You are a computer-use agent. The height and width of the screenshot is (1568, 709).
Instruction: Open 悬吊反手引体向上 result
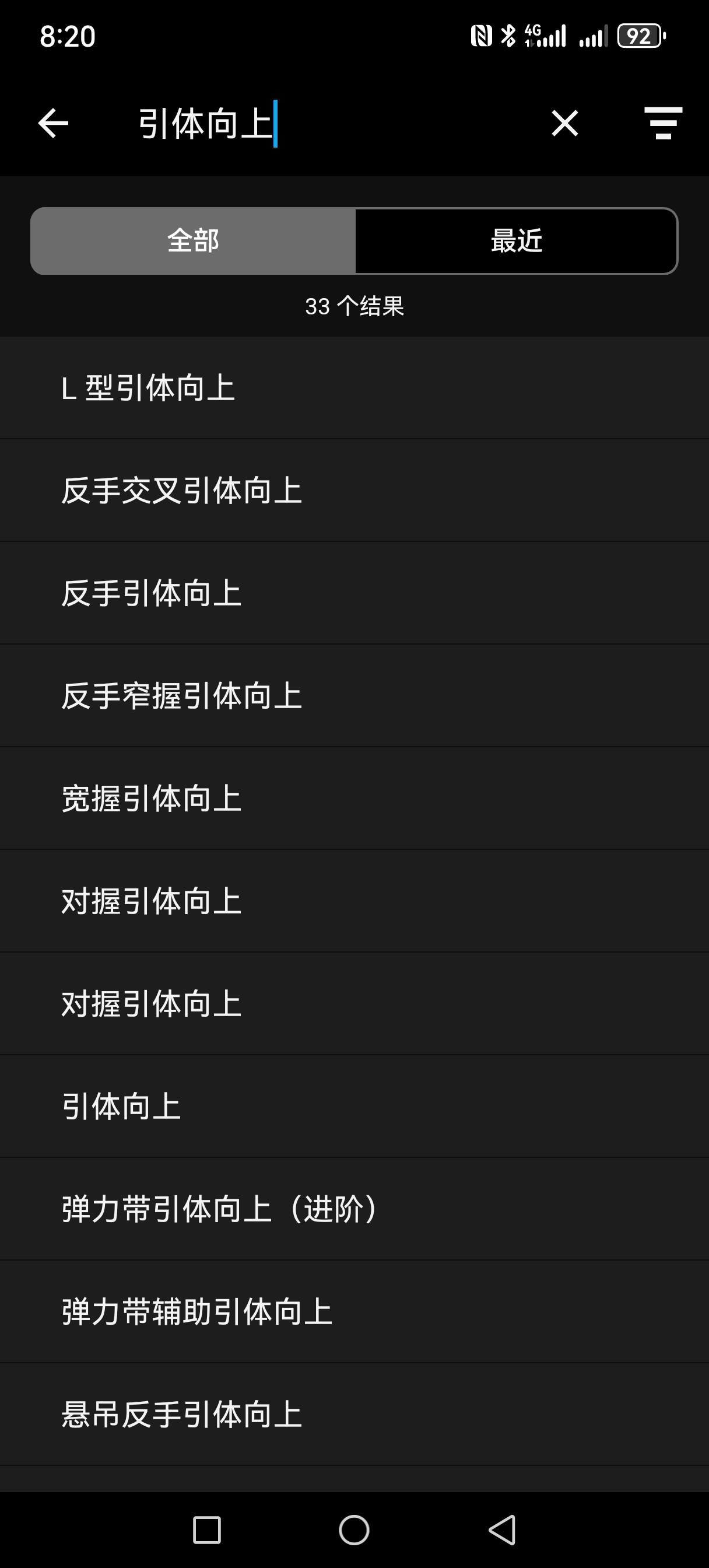(354, 1414)
